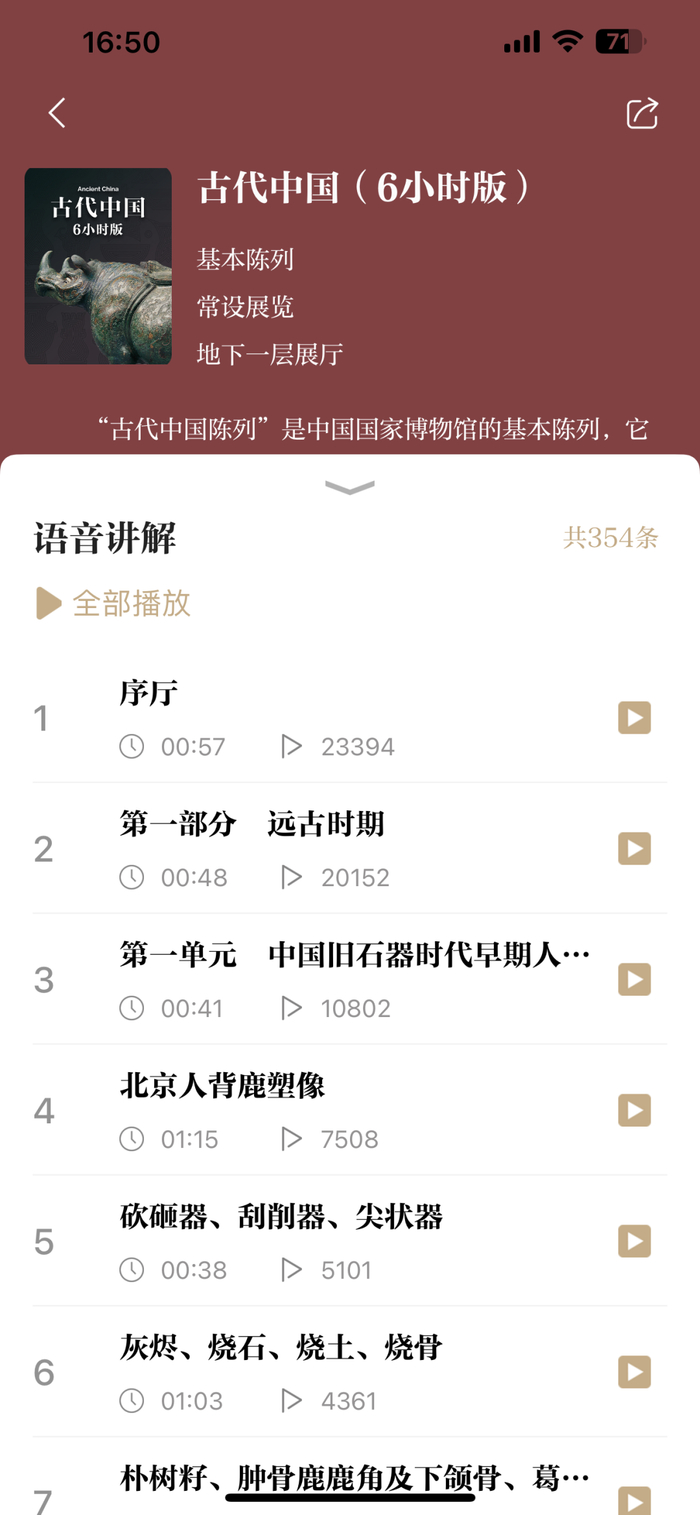Play the 北京人背鹿塑像 audio
700x1515 pixels.
tap(634, 1110)
